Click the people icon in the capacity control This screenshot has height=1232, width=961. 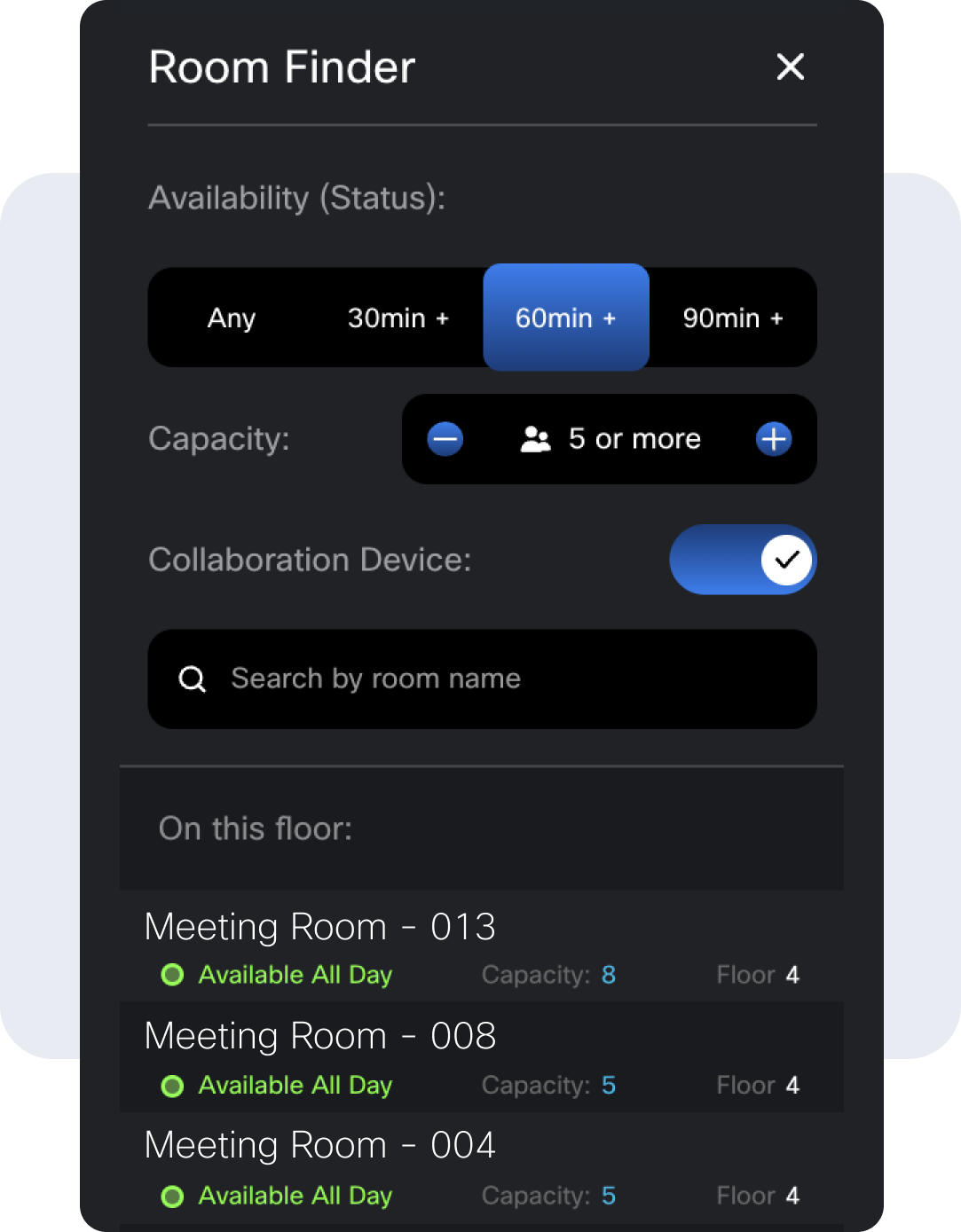tap(536, 438)
